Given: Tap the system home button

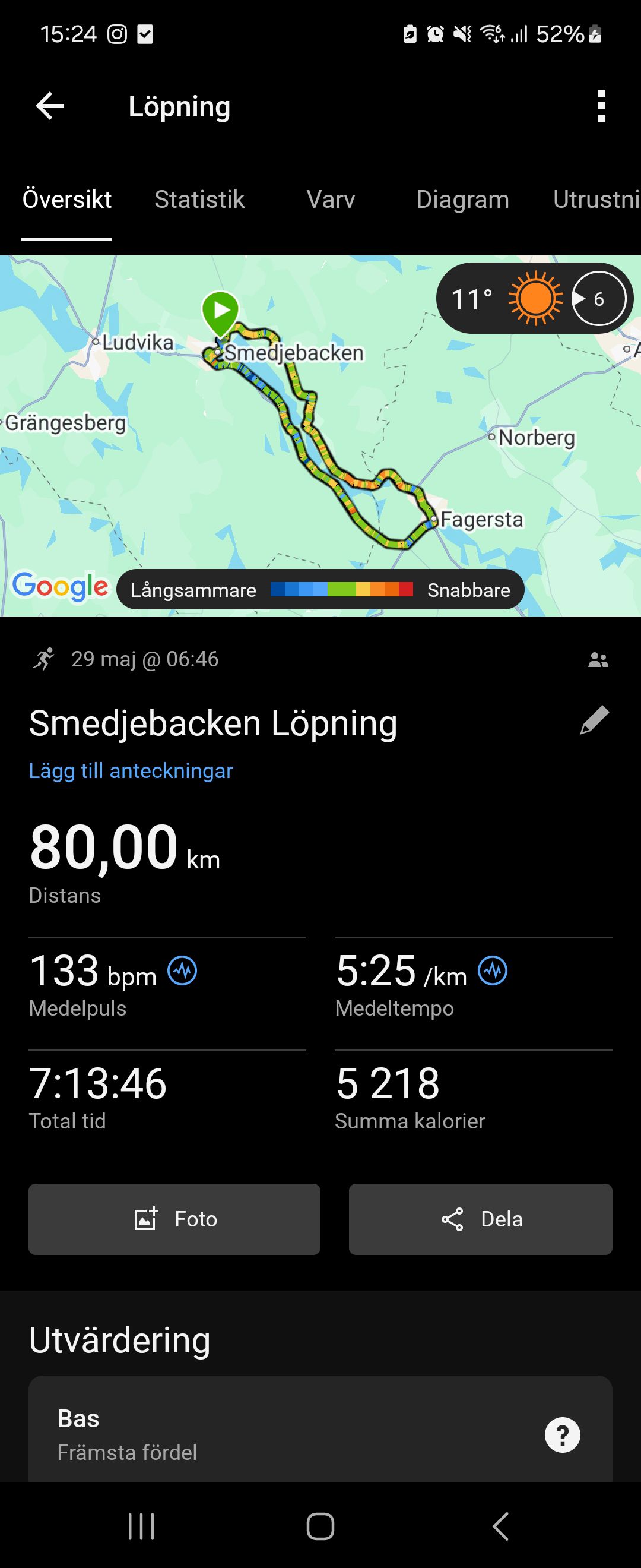Looking at the screenshot, I should (320, 1526).
